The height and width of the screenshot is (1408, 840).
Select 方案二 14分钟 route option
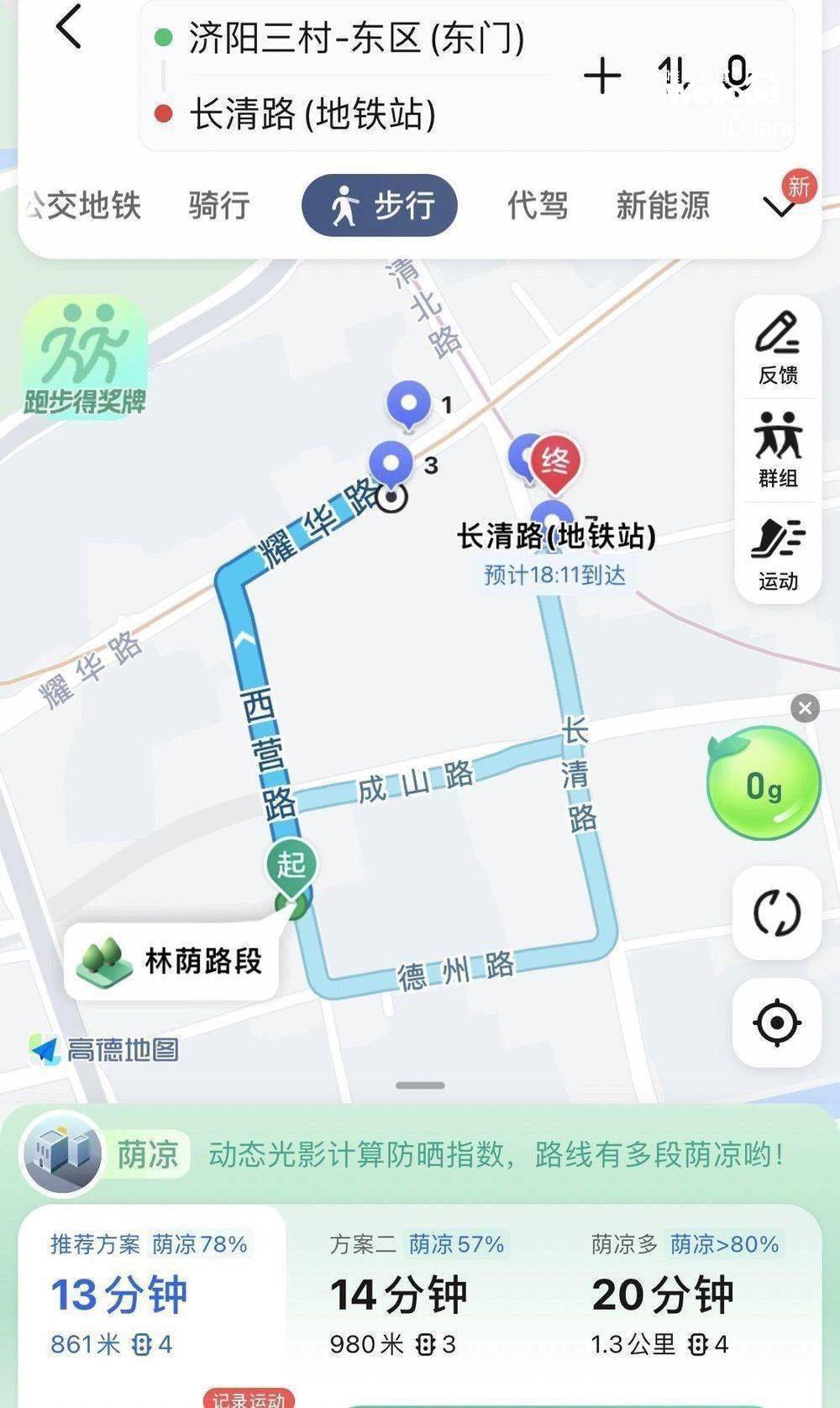pyautogui.click(x=417, y=1294)
